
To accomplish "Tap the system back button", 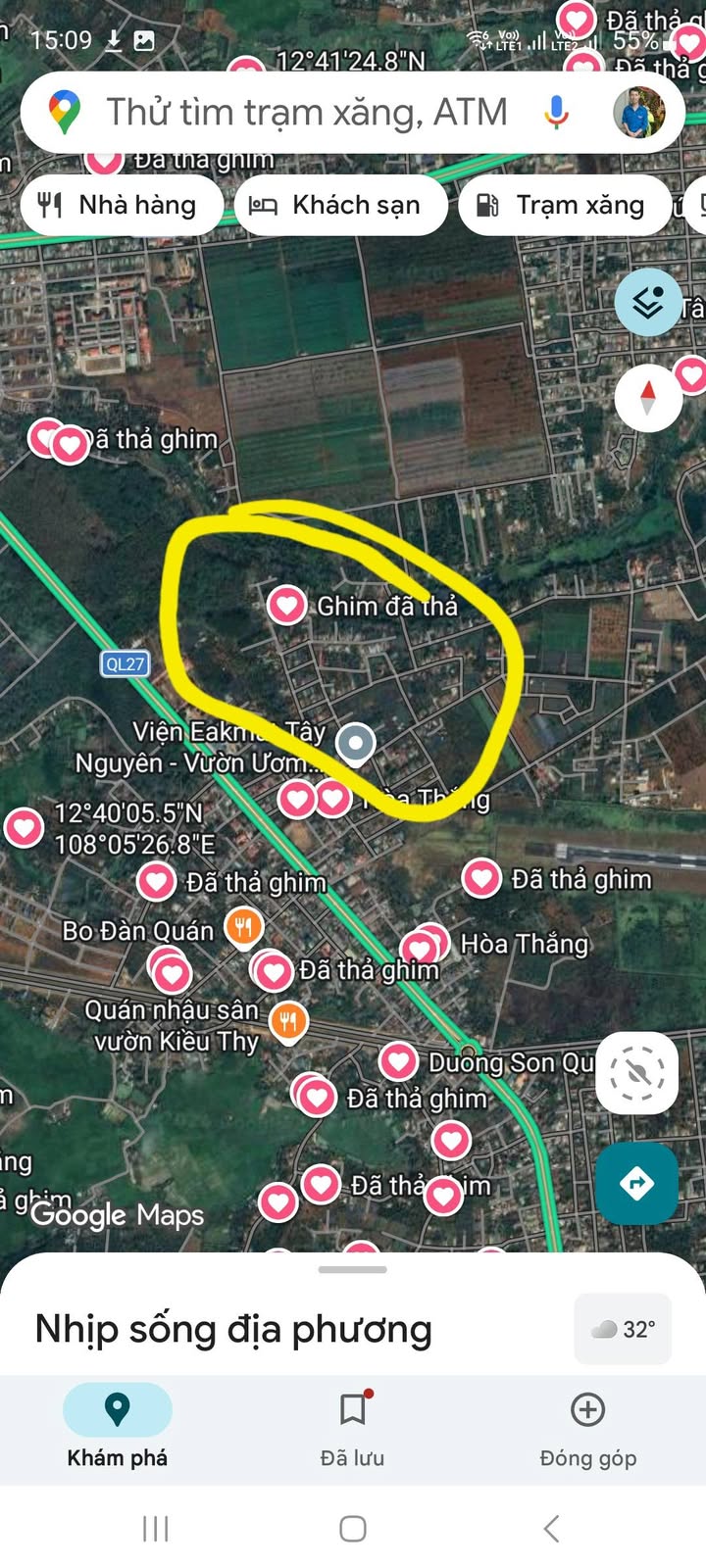I will pos(551,1528).
